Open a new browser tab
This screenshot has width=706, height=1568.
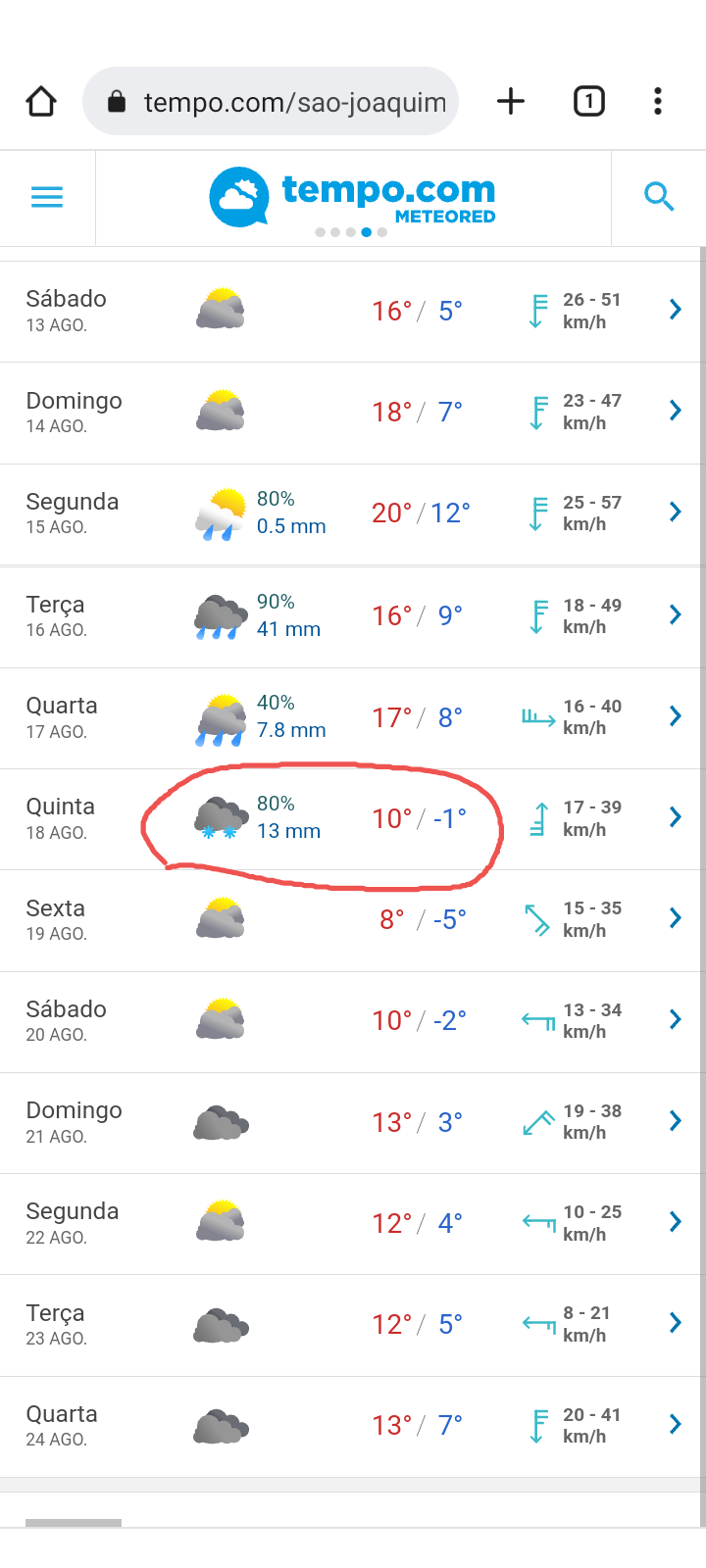pyautogui.click(x=511, y=101)
